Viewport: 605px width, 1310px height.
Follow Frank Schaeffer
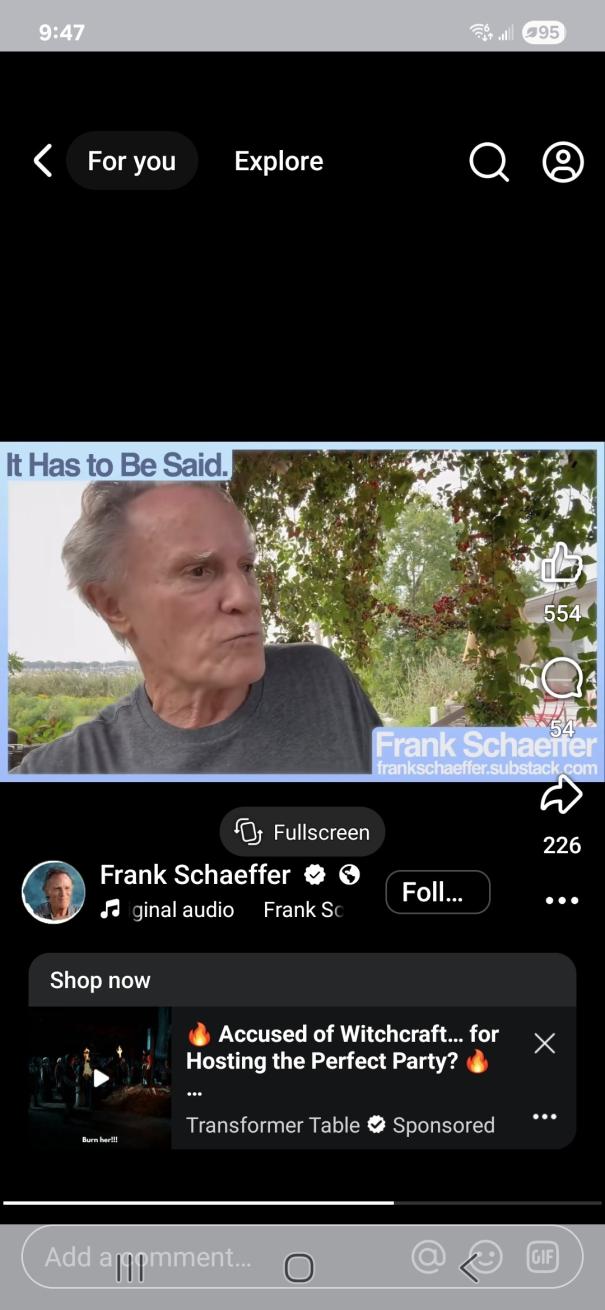click(x=437, y=892)
